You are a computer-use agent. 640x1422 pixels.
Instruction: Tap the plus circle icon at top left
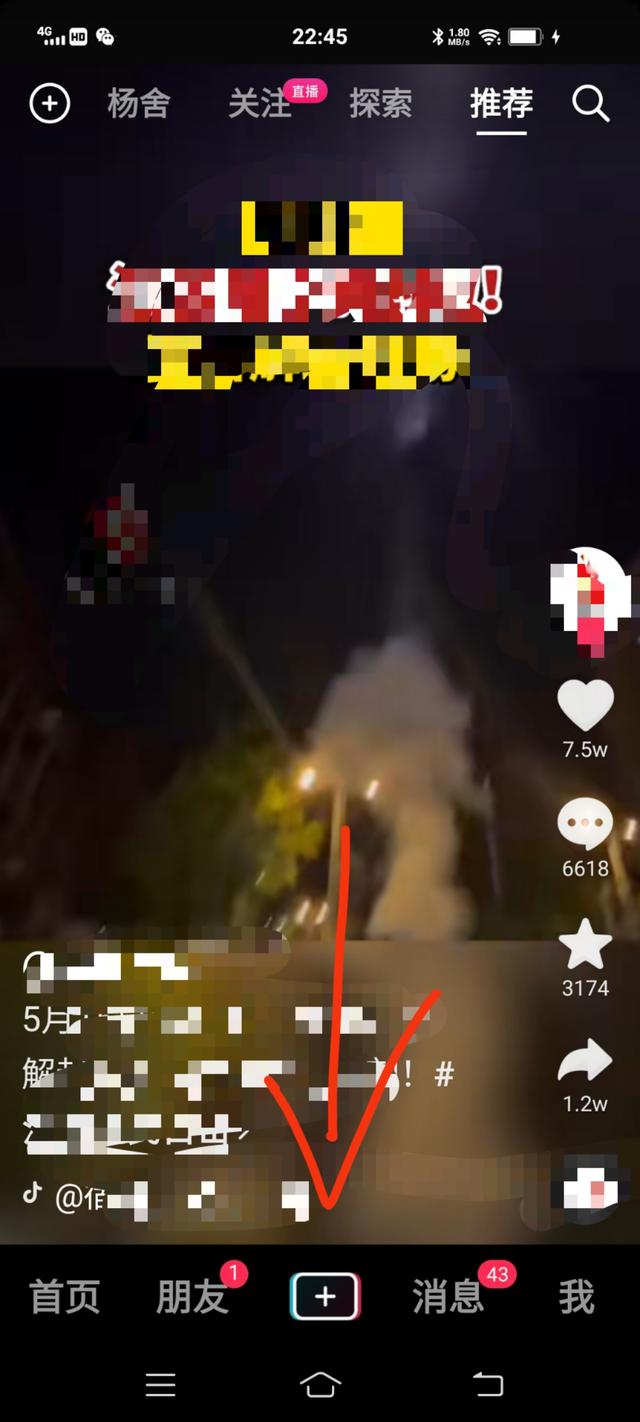[x=50, y=103]
